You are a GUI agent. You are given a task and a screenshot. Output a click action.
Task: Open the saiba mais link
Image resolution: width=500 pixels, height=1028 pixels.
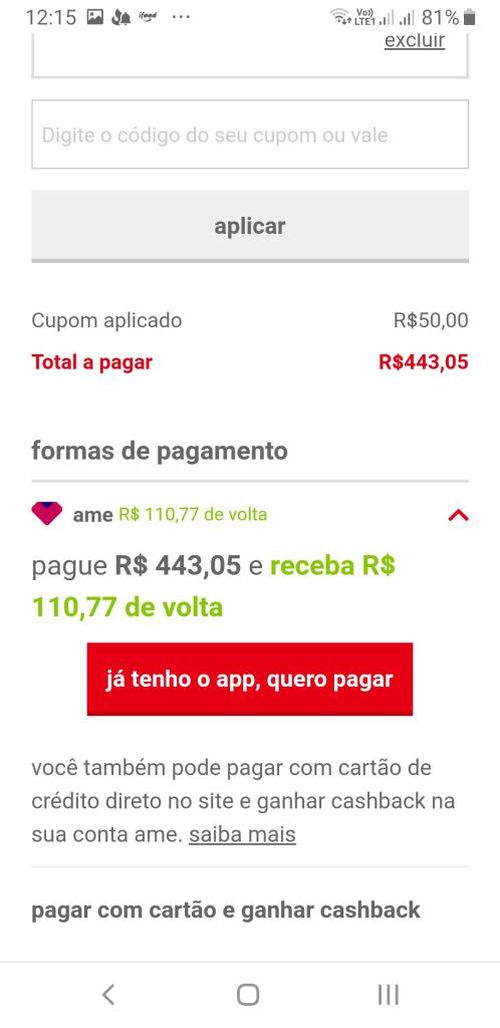(x=242, y=835)
